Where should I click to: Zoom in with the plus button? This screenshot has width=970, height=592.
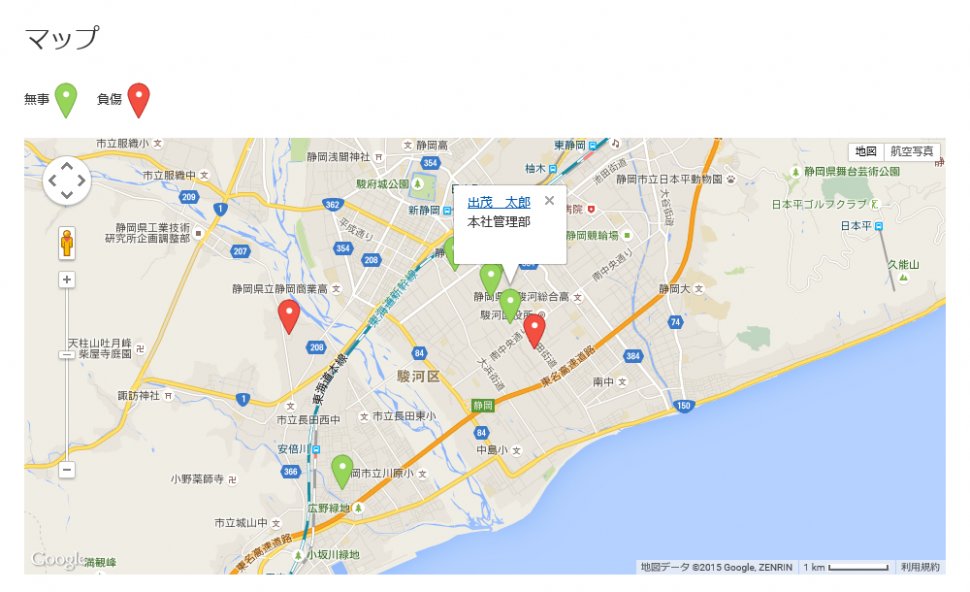(67, 280)
